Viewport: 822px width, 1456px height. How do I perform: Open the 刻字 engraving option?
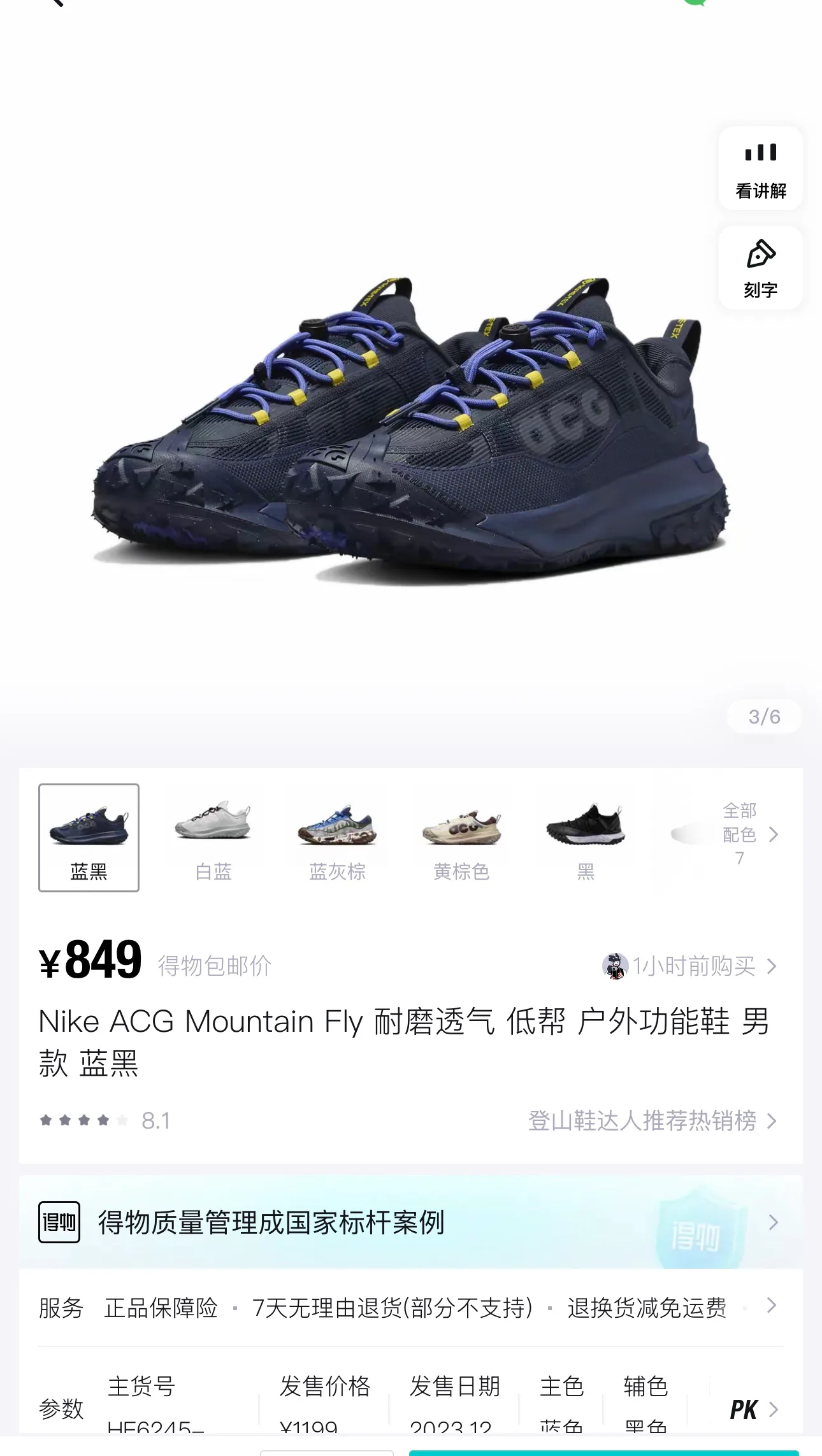(x=760, y=268)
